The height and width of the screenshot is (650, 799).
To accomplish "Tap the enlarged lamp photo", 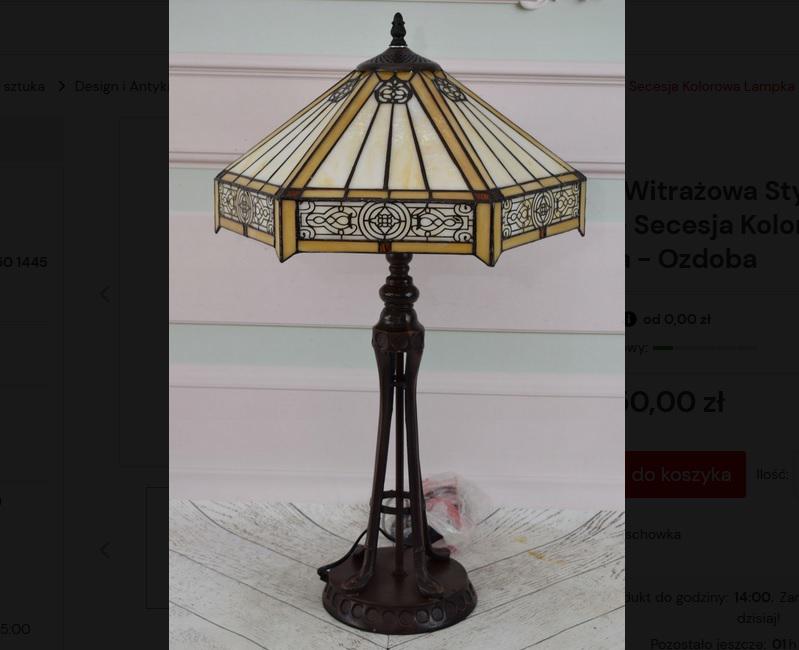I will (397, 330).
